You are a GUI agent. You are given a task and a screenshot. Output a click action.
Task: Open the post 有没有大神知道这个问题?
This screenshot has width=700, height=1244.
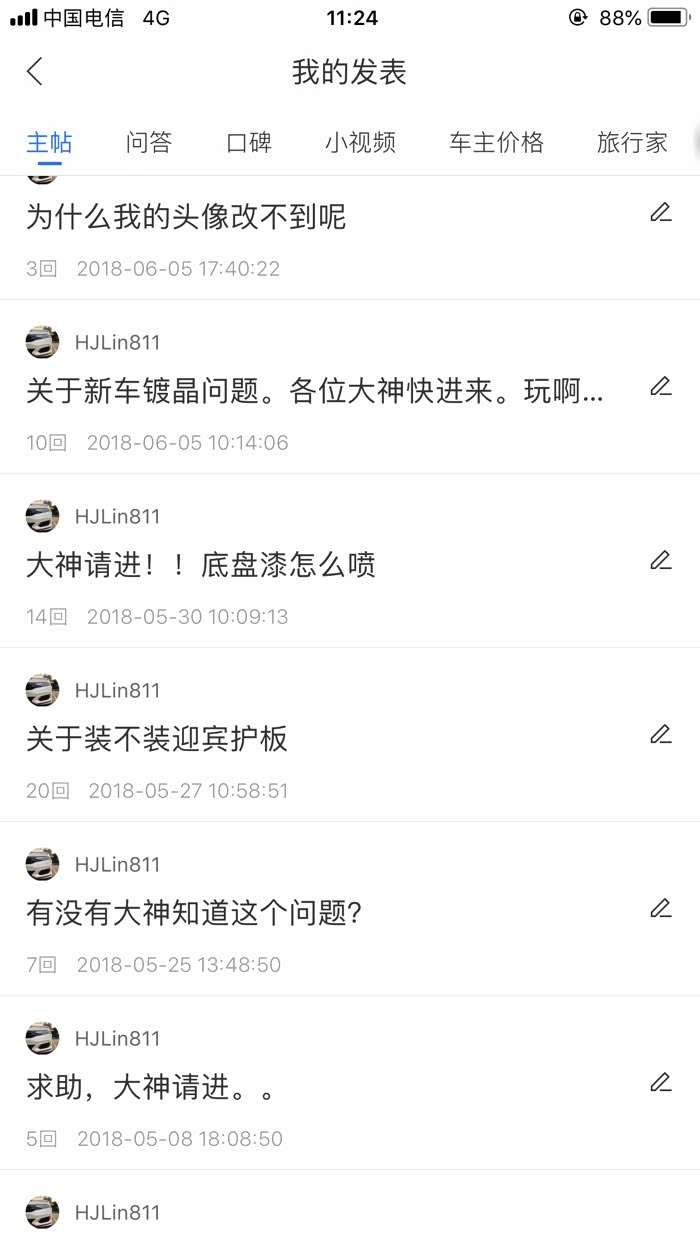click(194, 913)
